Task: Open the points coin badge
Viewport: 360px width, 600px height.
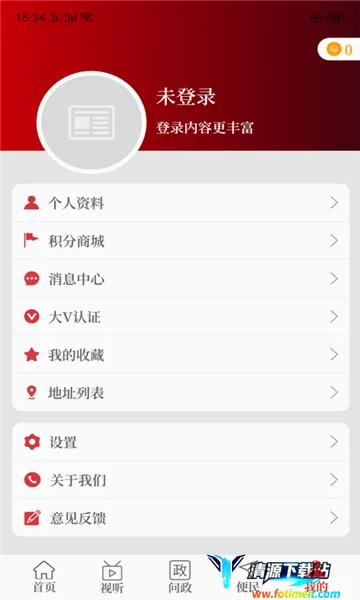Action: 339,49
